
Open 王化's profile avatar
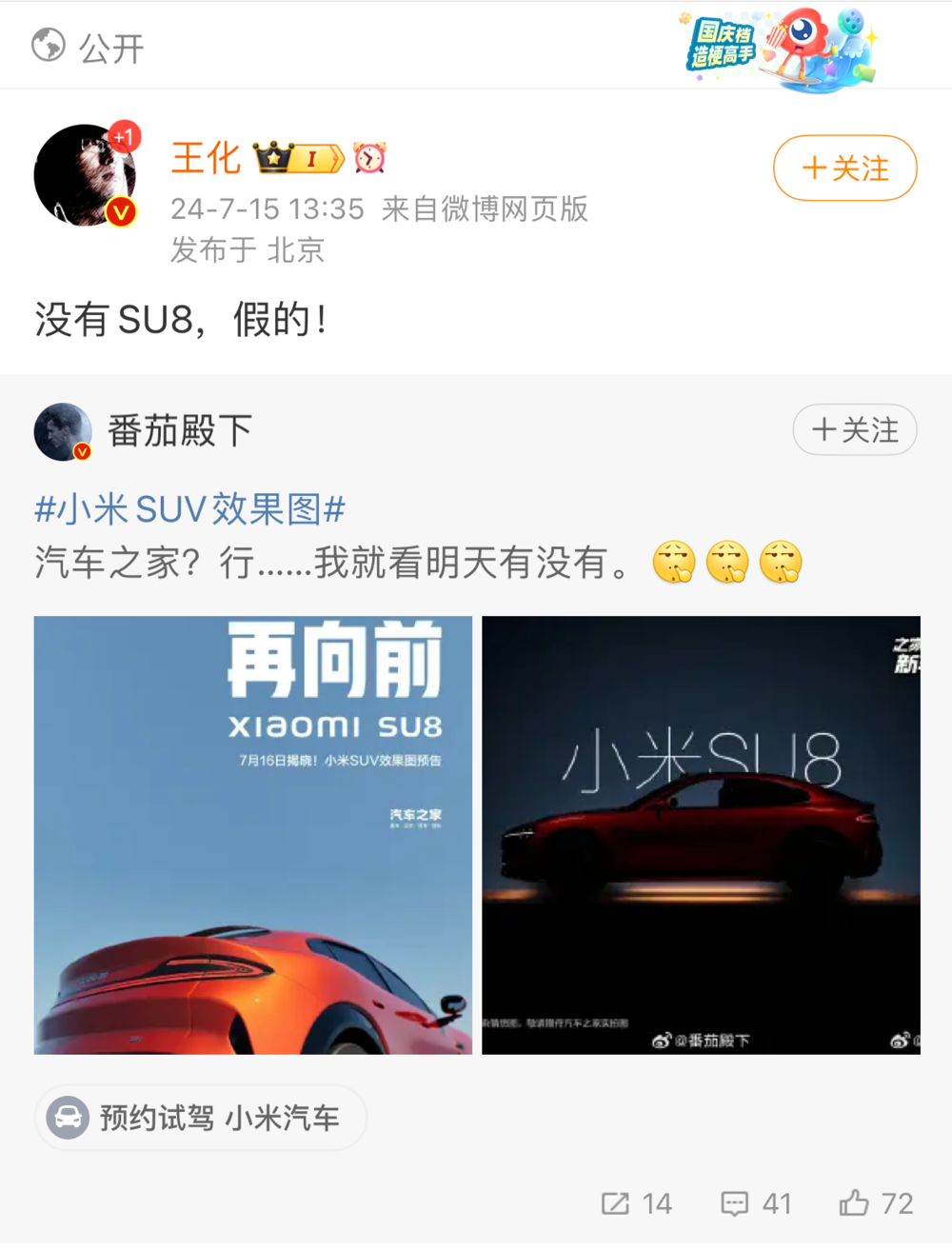(x=85, y=175)
